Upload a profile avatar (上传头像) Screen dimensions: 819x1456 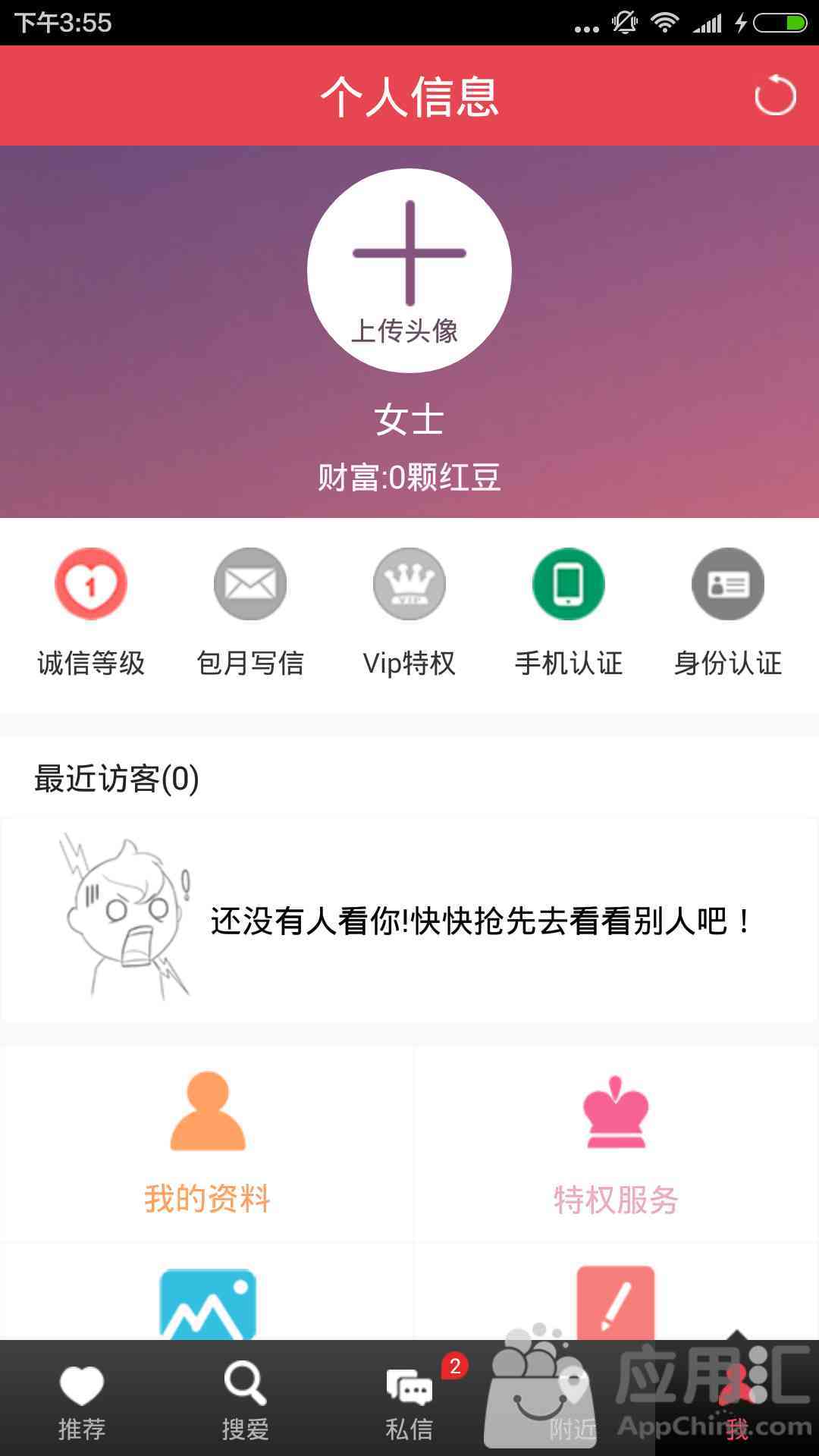click(x=409, y=271)
